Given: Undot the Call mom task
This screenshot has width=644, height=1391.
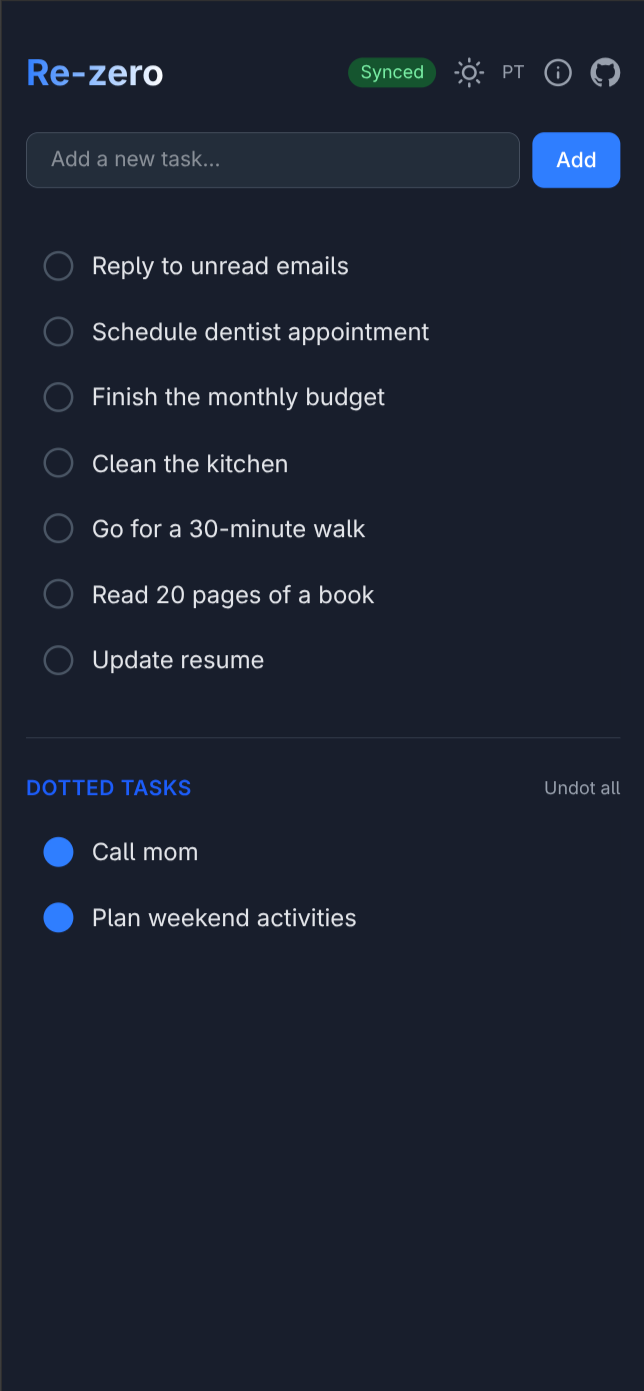Looking at the screenshot, I should 59,852.
